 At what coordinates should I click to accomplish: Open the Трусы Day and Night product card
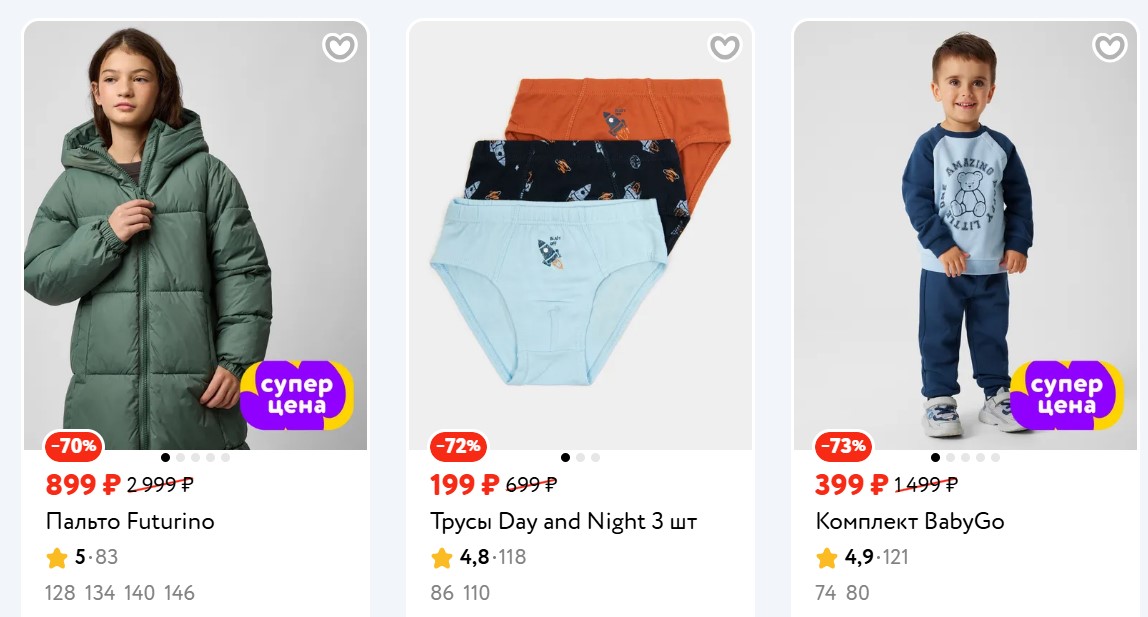click(563, 522)
